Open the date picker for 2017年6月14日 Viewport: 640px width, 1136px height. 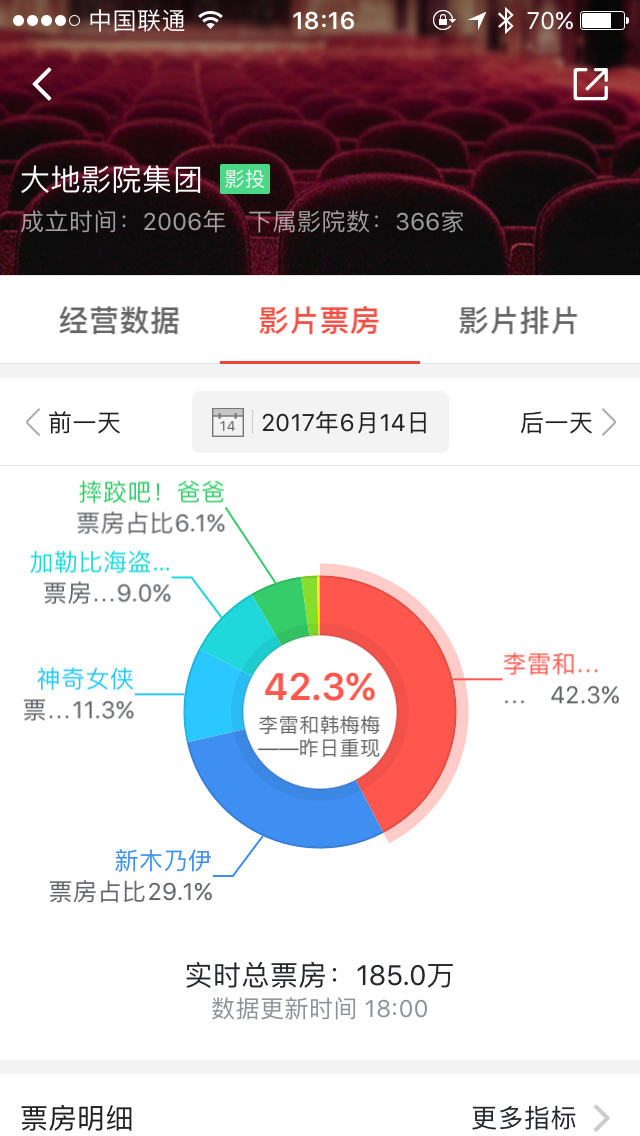(x=320, y=423)
